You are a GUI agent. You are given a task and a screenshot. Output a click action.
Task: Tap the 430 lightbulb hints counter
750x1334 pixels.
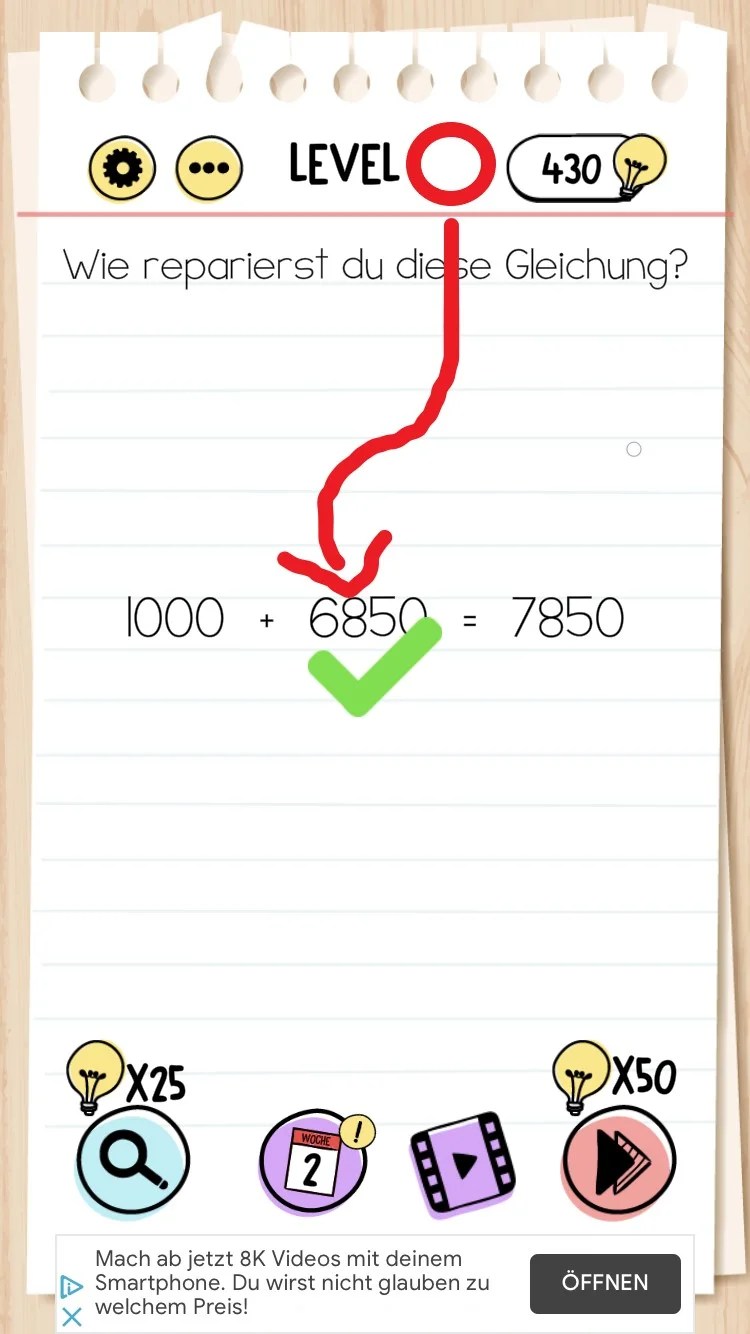click(585, 168)
